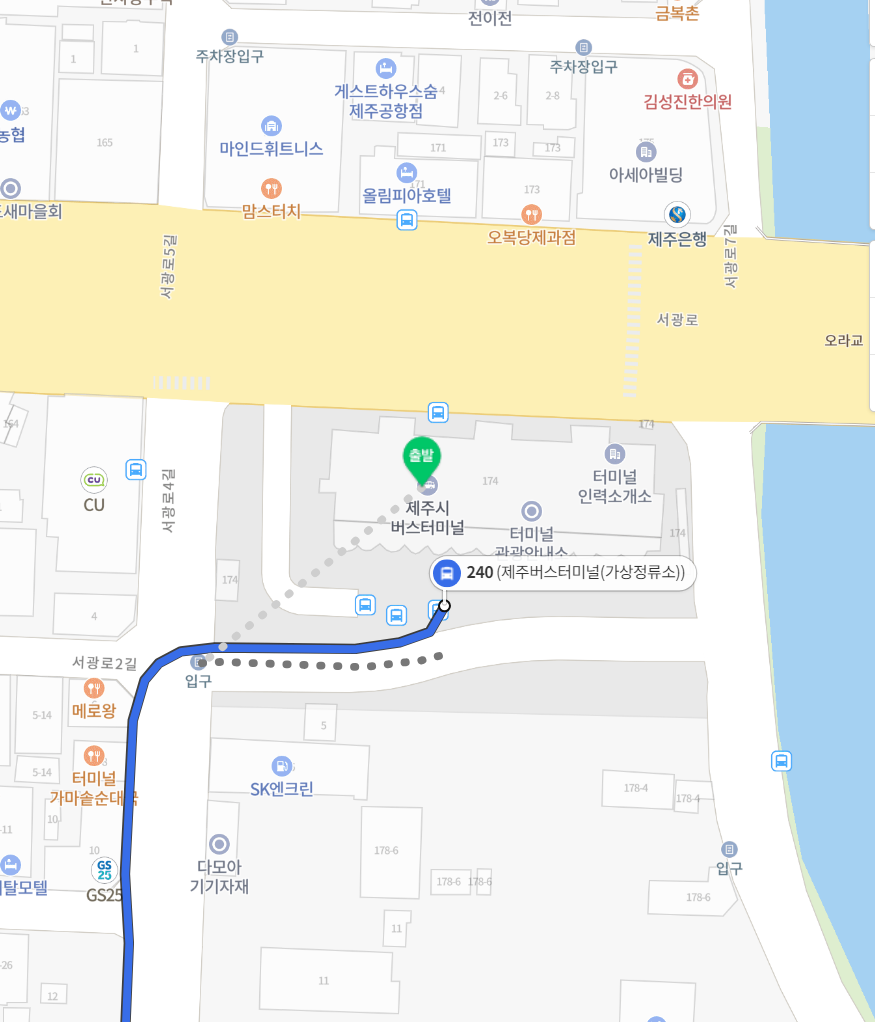Image resolution: width=875 pixels, height=1022 pixels.
Task: Tap the 오복당제과점 bakery marker
Action: 531,214
